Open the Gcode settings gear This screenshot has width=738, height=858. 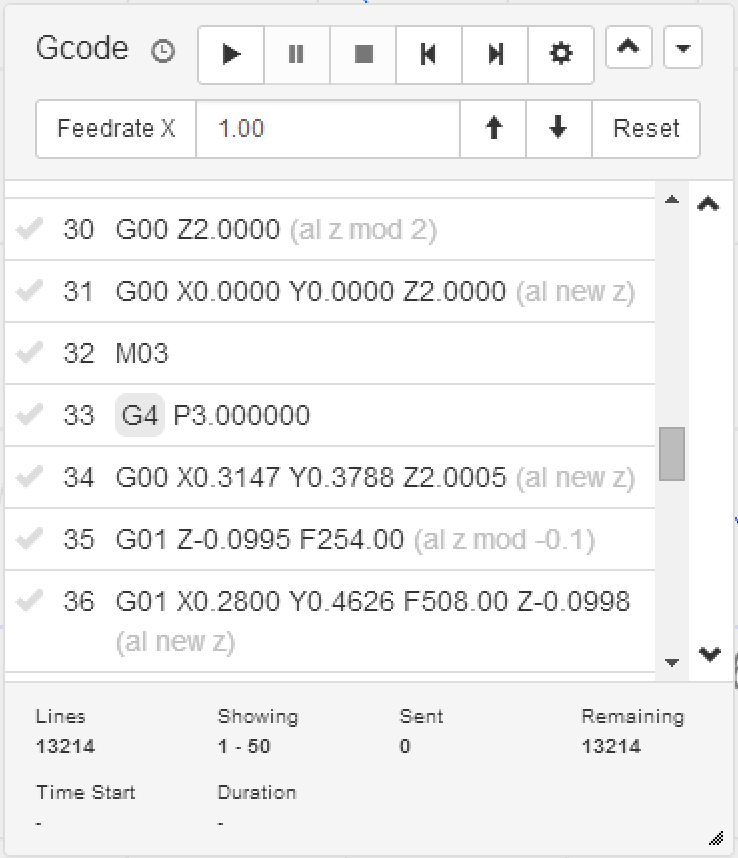point(560,55)
